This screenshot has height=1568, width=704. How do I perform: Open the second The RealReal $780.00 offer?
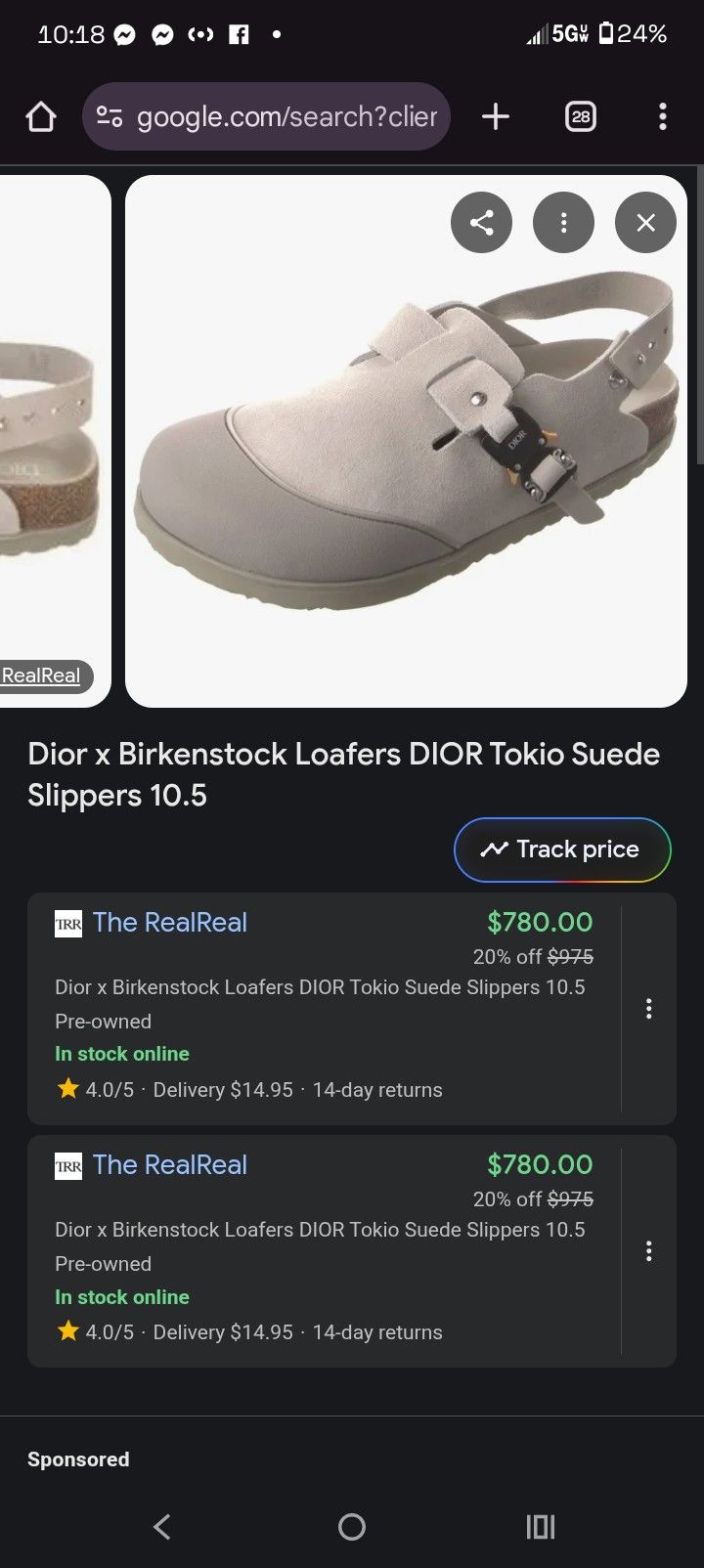(x=323, y=1249)
